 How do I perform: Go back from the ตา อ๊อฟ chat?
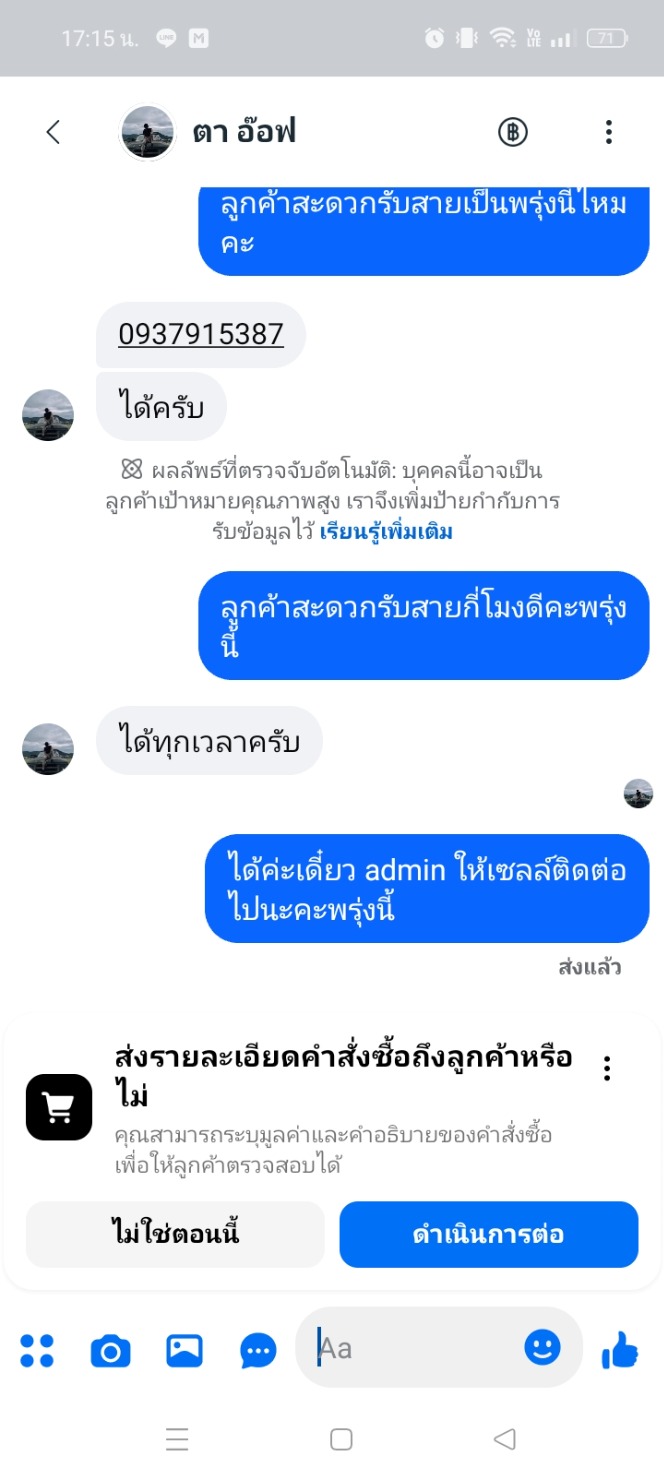click(x=53, y=132)
